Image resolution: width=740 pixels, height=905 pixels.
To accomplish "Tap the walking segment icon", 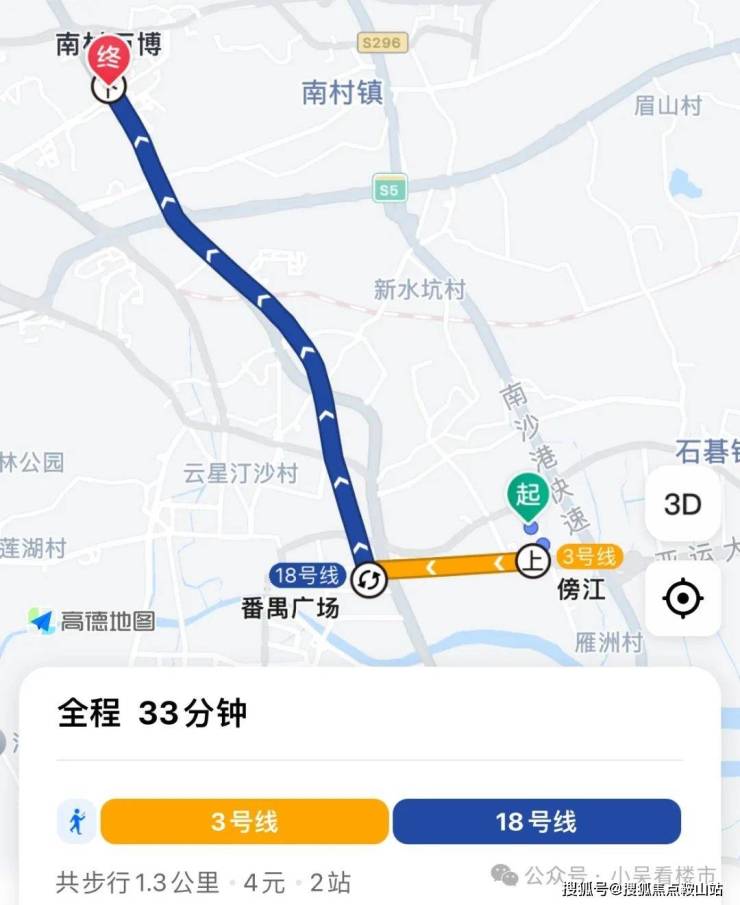I will point(76,822).
